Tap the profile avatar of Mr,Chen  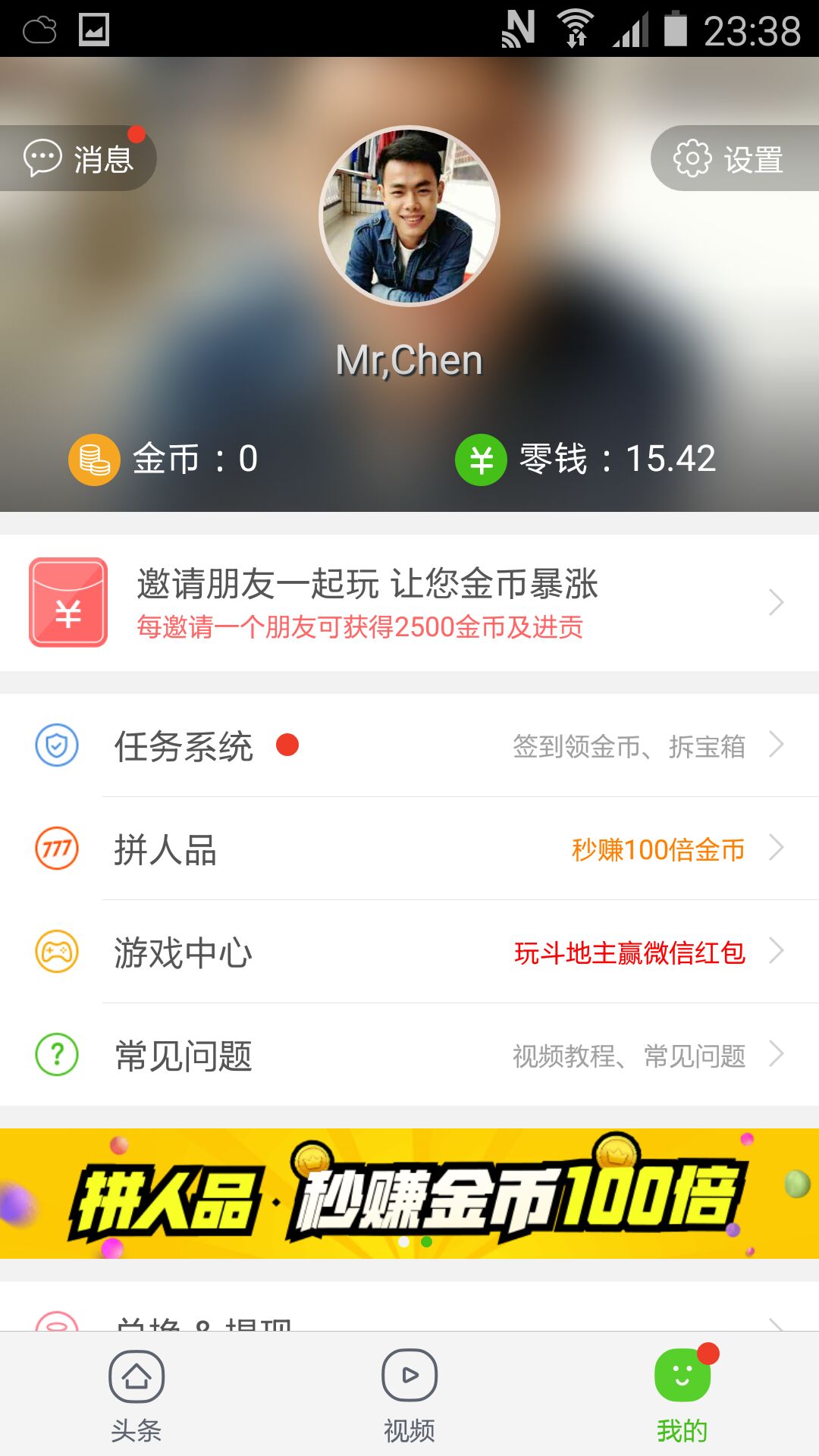409,216
